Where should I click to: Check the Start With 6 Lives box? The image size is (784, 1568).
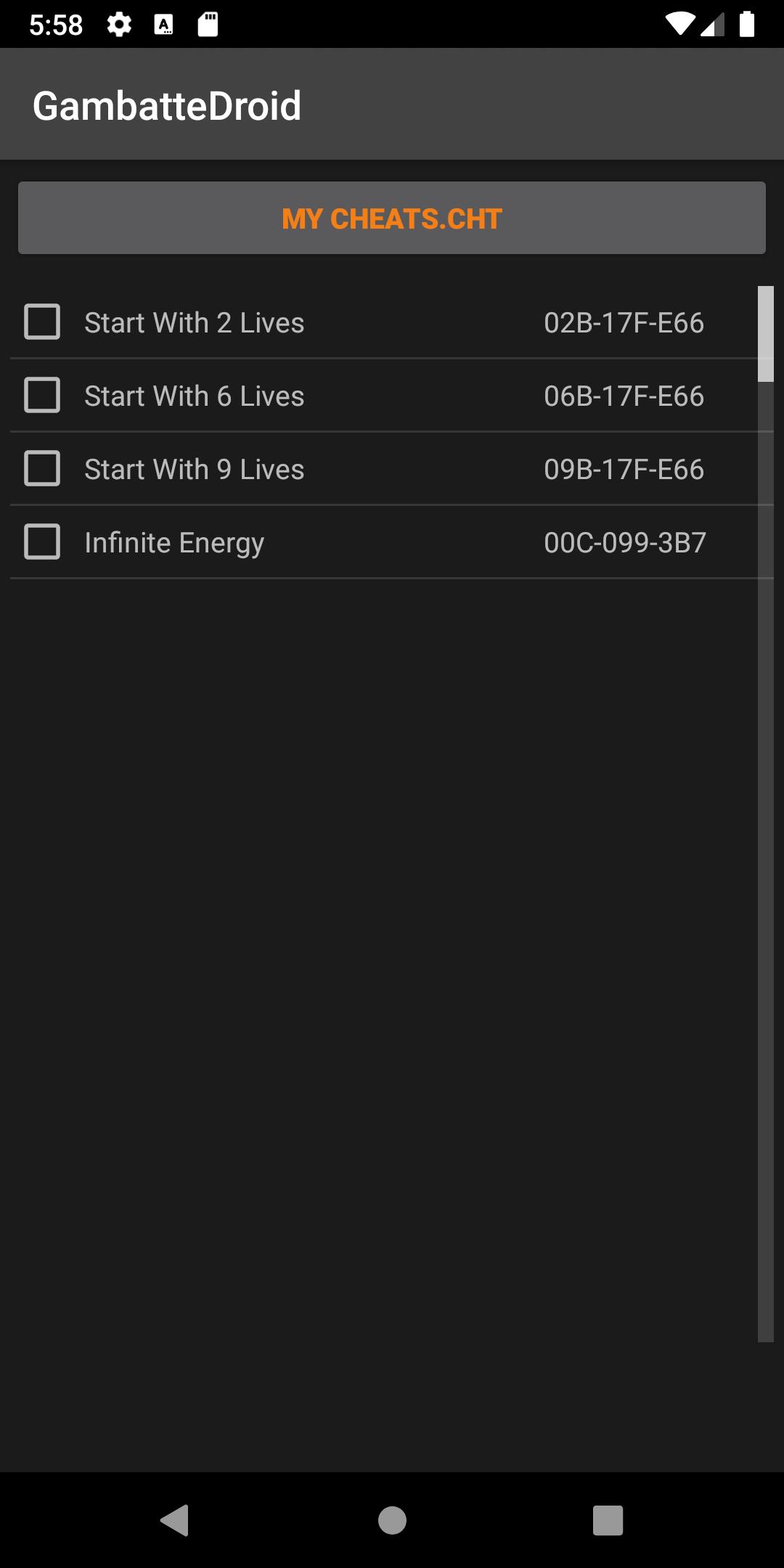tap(42, 396)
